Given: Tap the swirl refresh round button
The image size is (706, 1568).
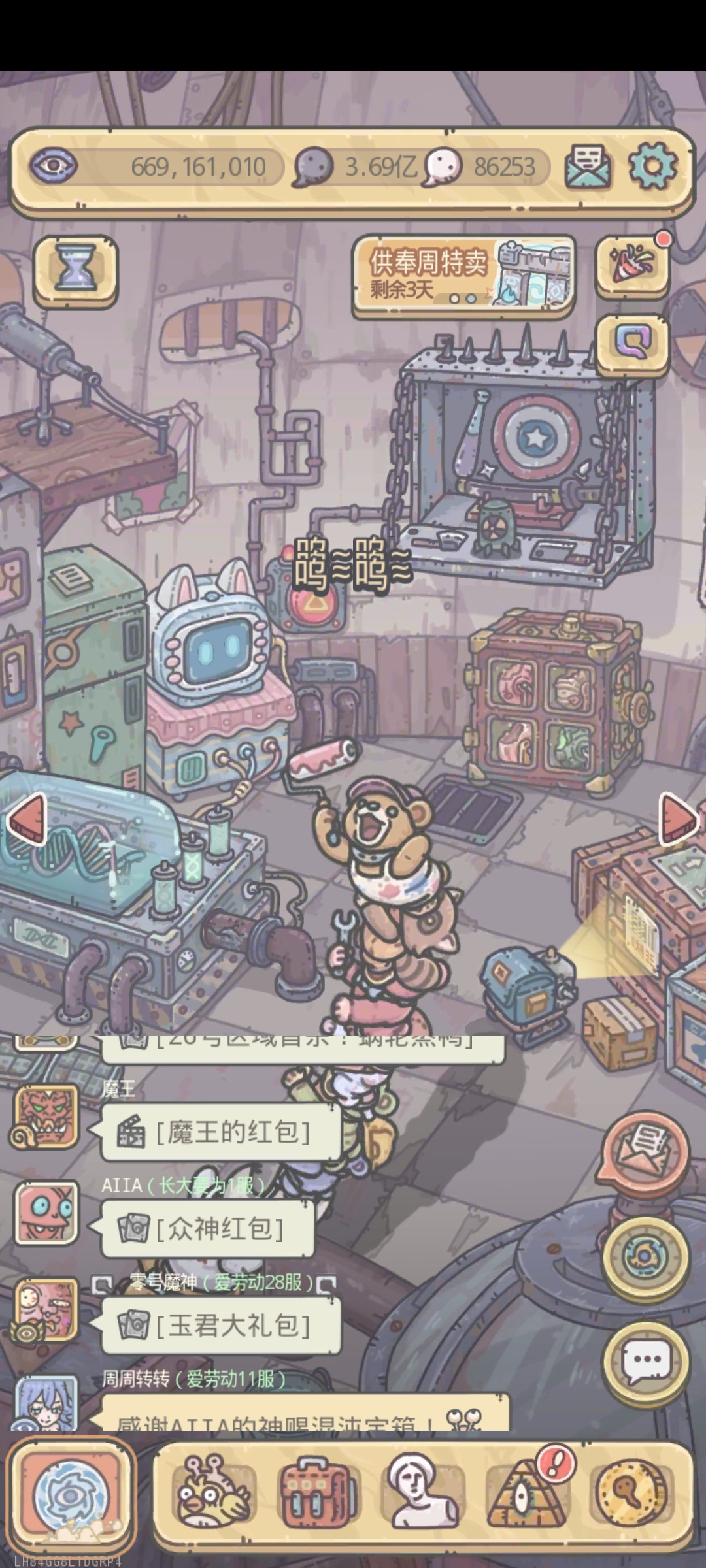Looking at the screenshot, I should [x=646, y=1256].
